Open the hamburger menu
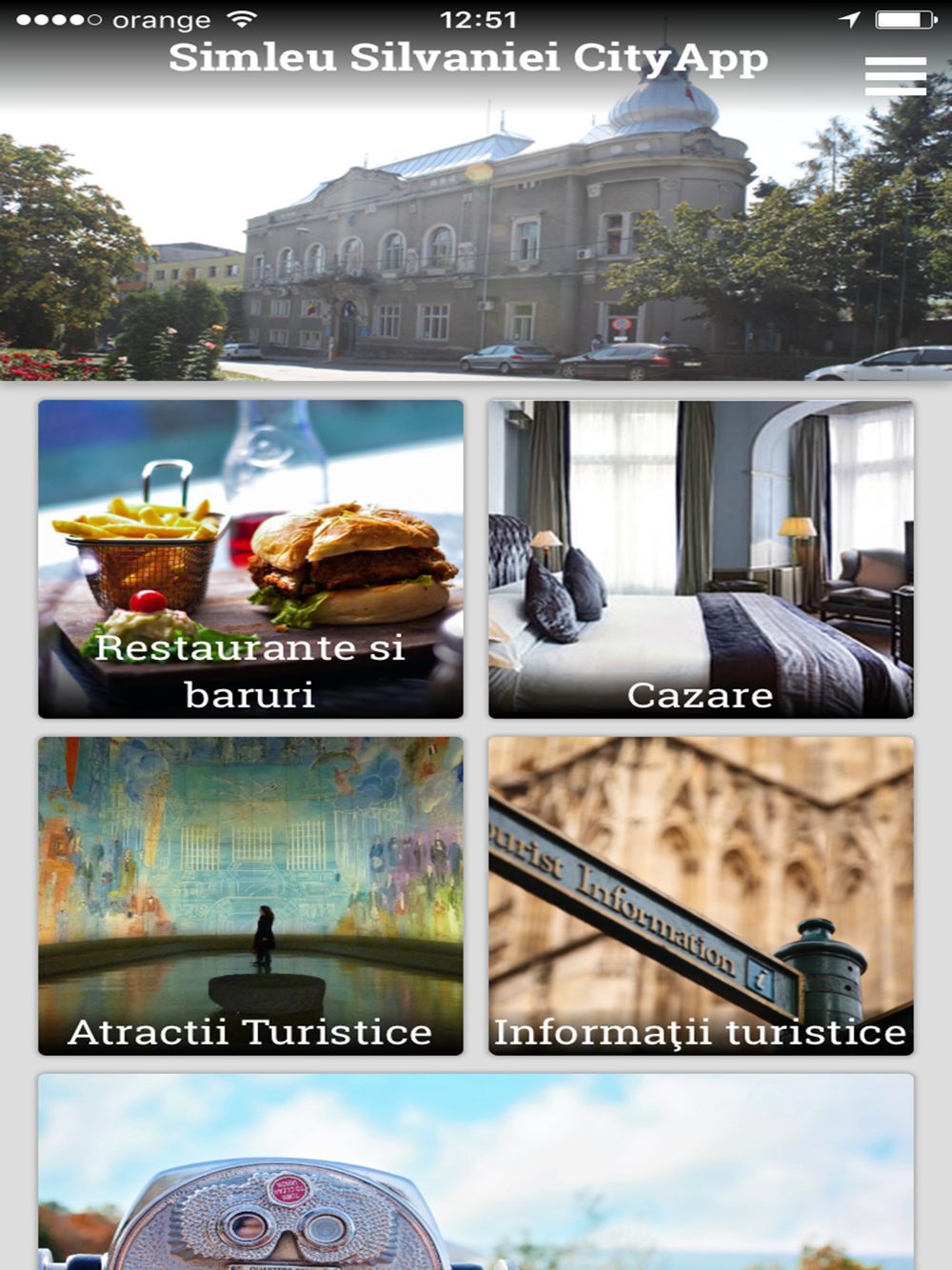This screenshot has height=1270, width=952. coord(895,75)
